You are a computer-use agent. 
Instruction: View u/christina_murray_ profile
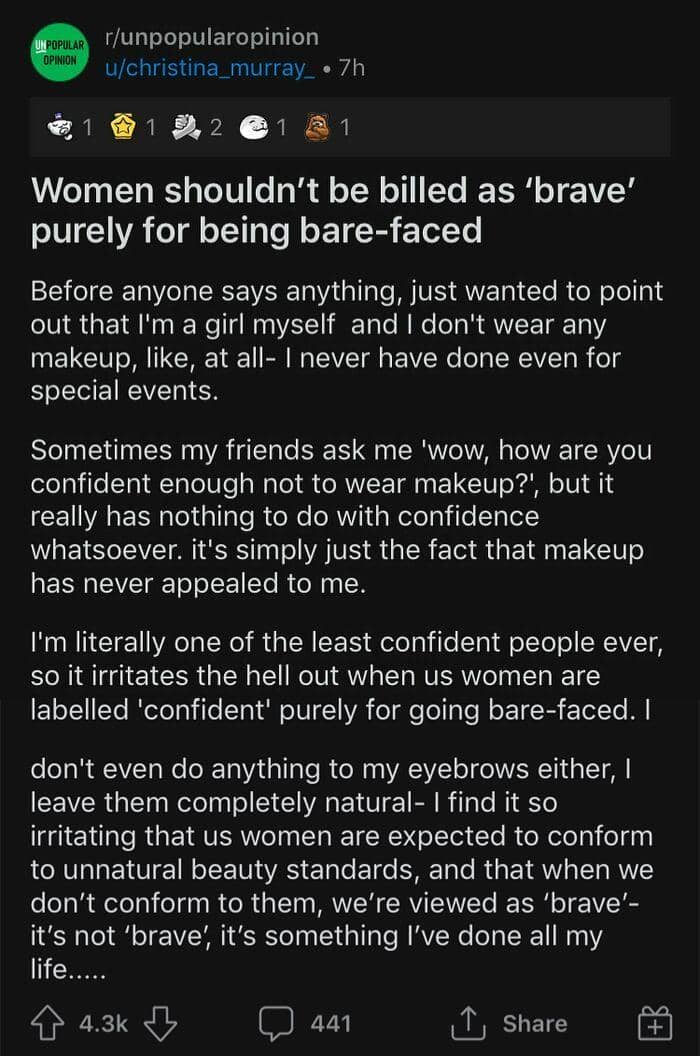click(210, 68)
